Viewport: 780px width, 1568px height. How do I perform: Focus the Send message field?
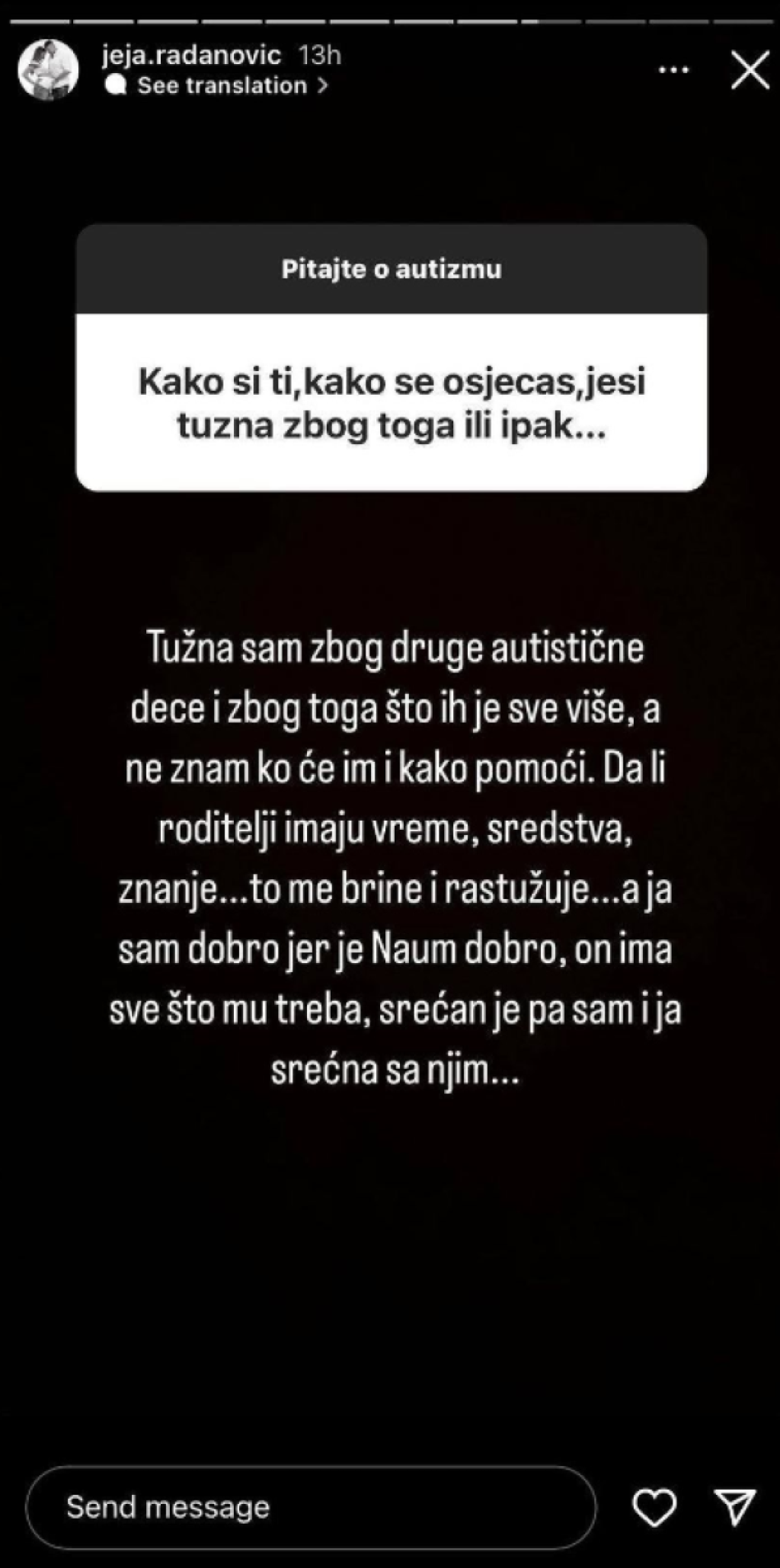tap(311, 1507)
